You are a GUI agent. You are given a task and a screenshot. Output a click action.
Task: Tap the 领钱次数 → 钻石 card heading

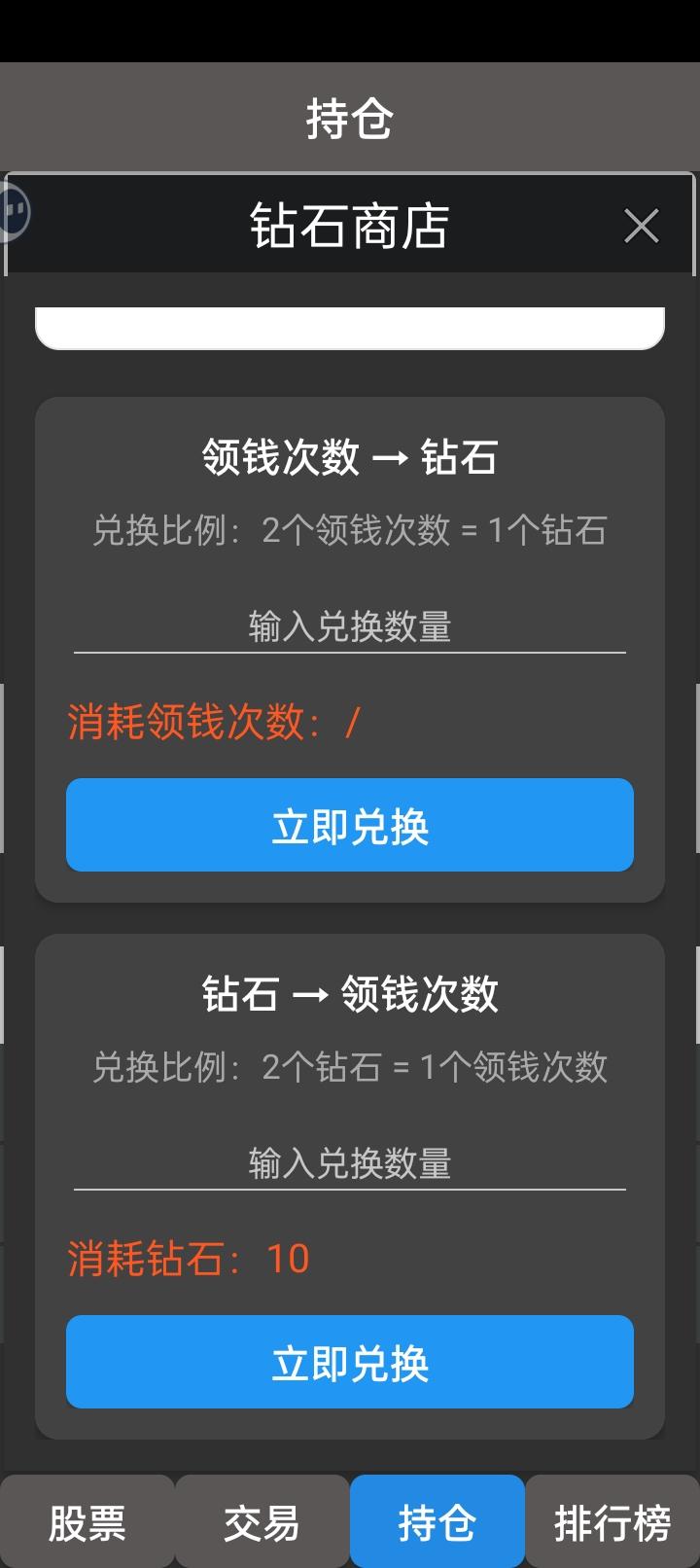click(349, 457)
